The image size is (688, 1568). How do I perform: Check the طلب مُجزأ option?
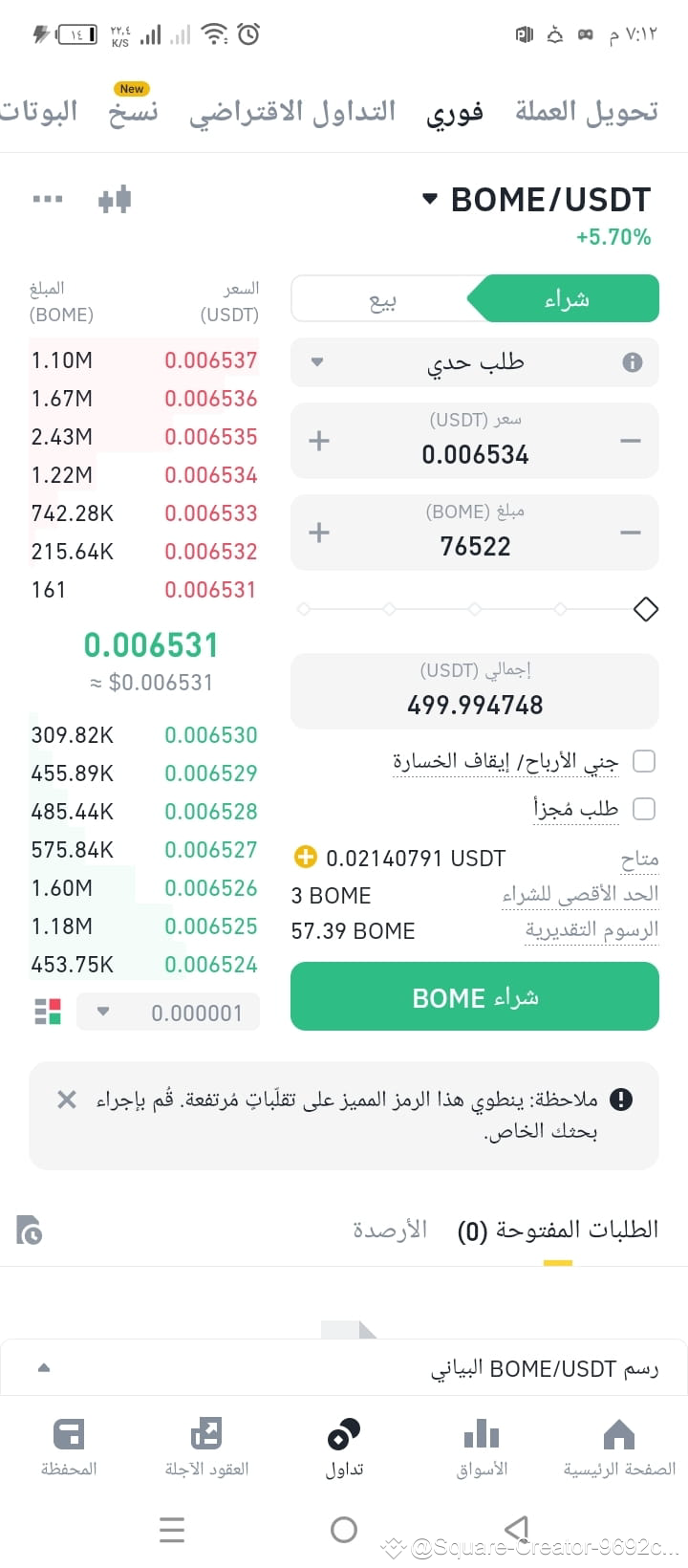coord(644,809)
